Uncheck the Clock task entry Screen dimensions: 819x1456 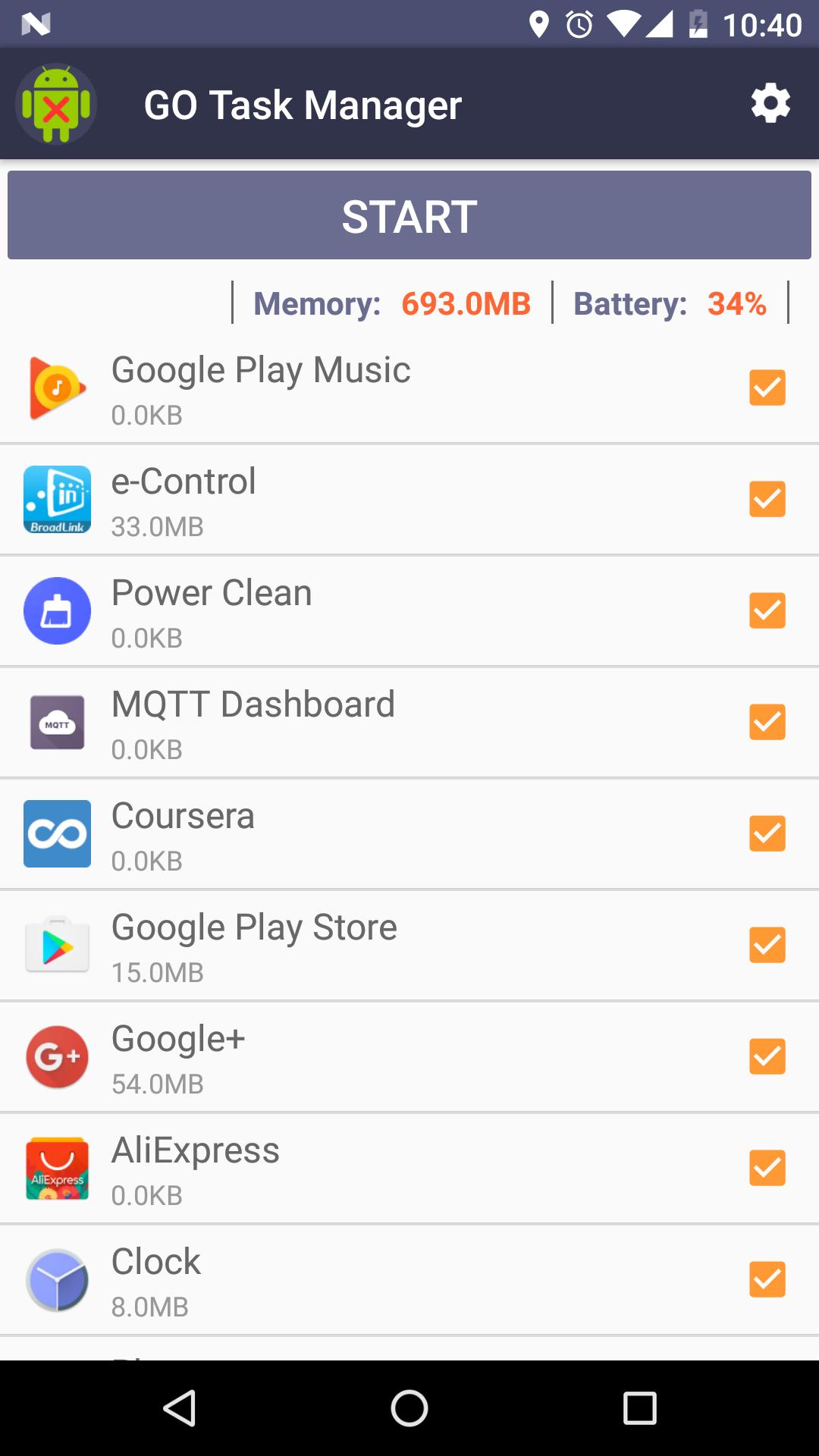(x=767, y=1279)
